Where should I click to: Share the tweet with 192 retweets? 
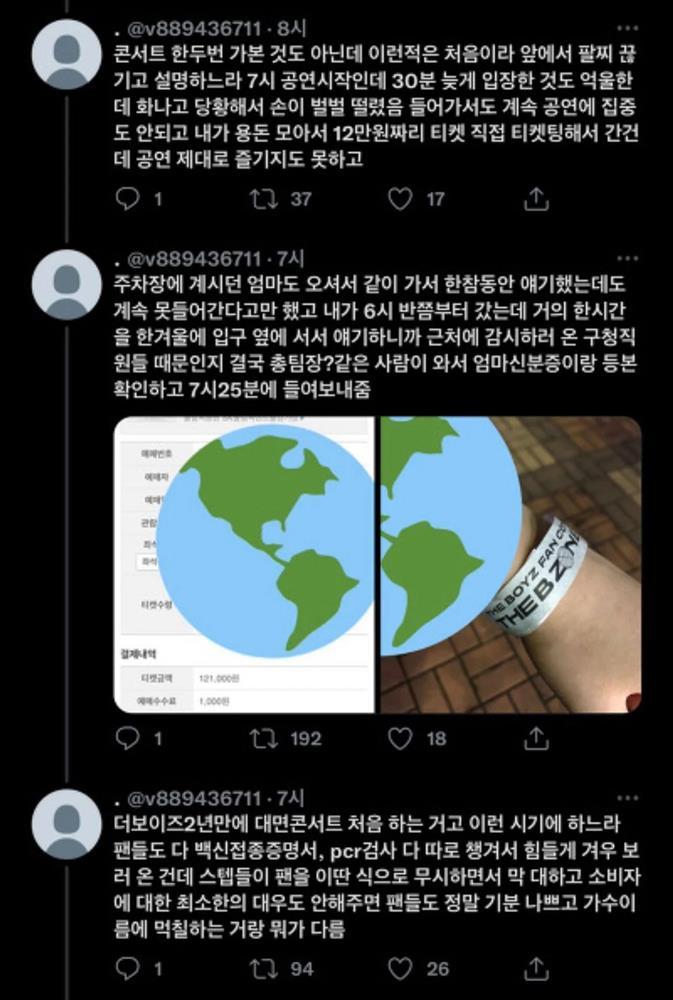coord(537,738)
